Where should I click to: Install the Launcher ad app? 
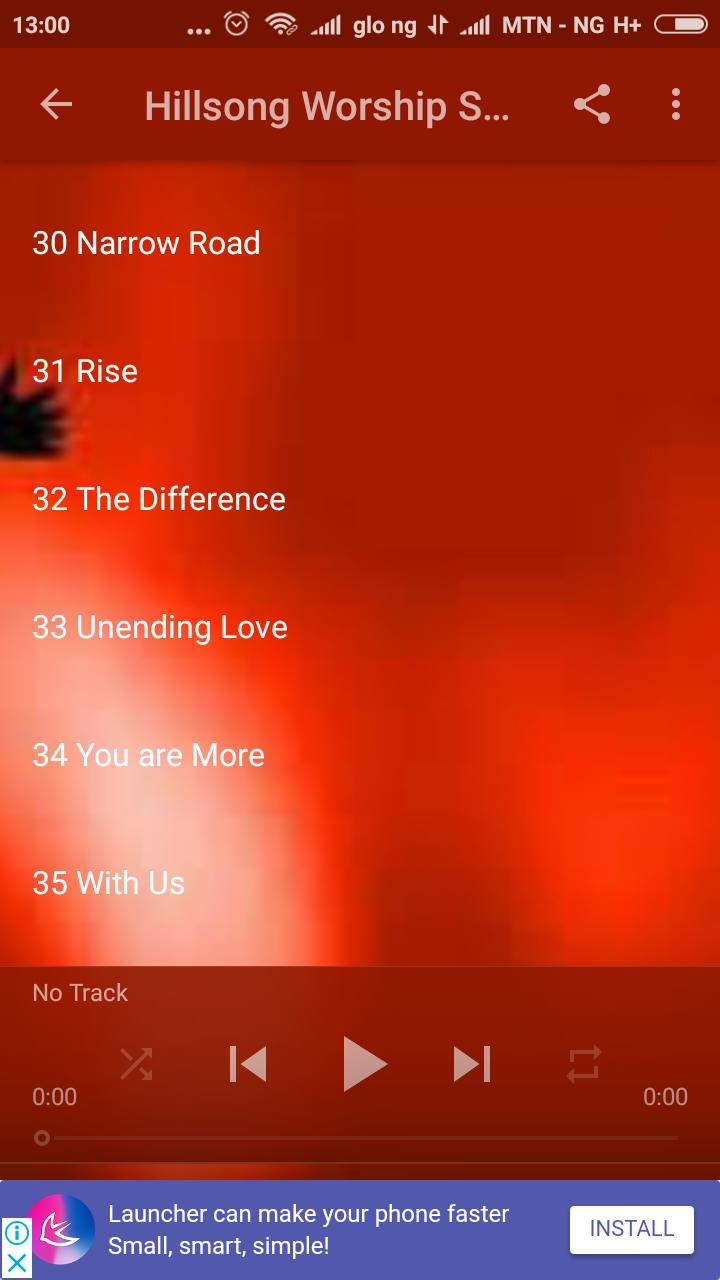(631, 1229)
